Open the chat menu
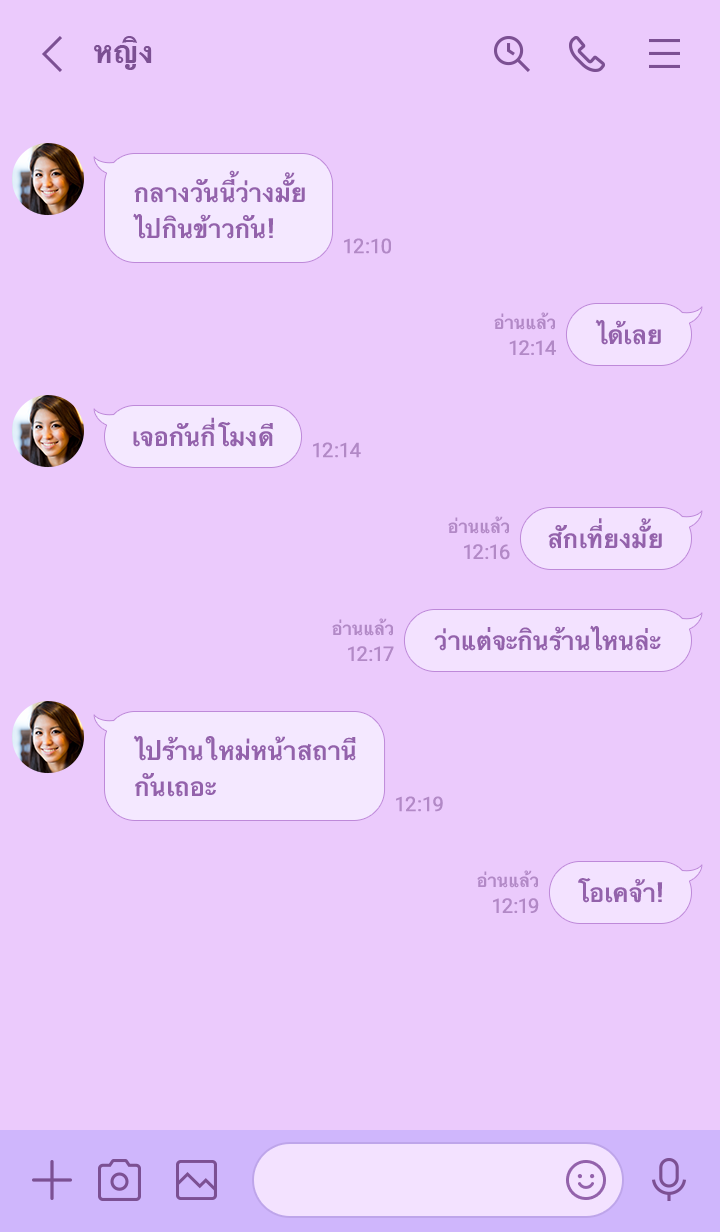The image size is (720, 1232). (x=664, y=54)
